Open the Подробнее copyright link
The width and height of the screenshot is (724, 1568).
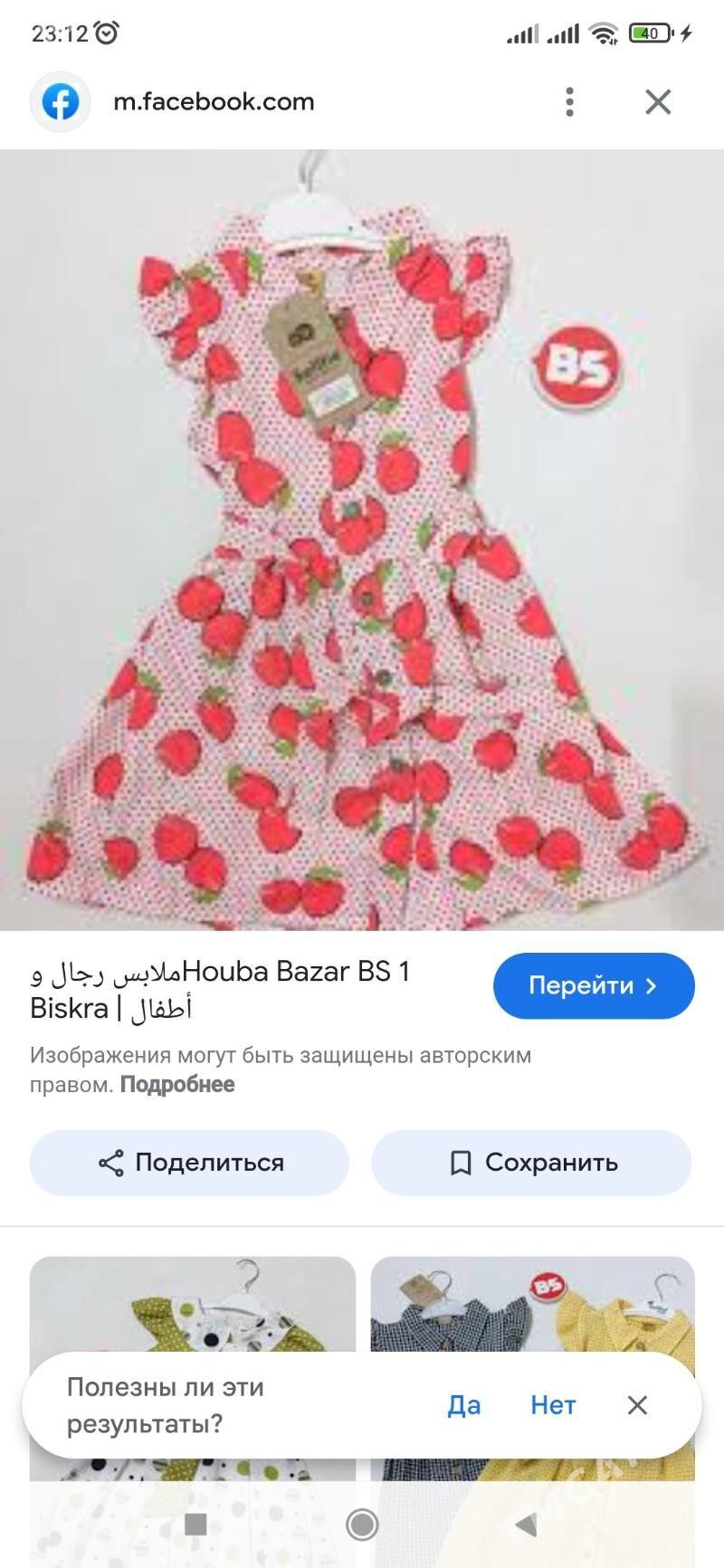click(x=177, y=1084)
